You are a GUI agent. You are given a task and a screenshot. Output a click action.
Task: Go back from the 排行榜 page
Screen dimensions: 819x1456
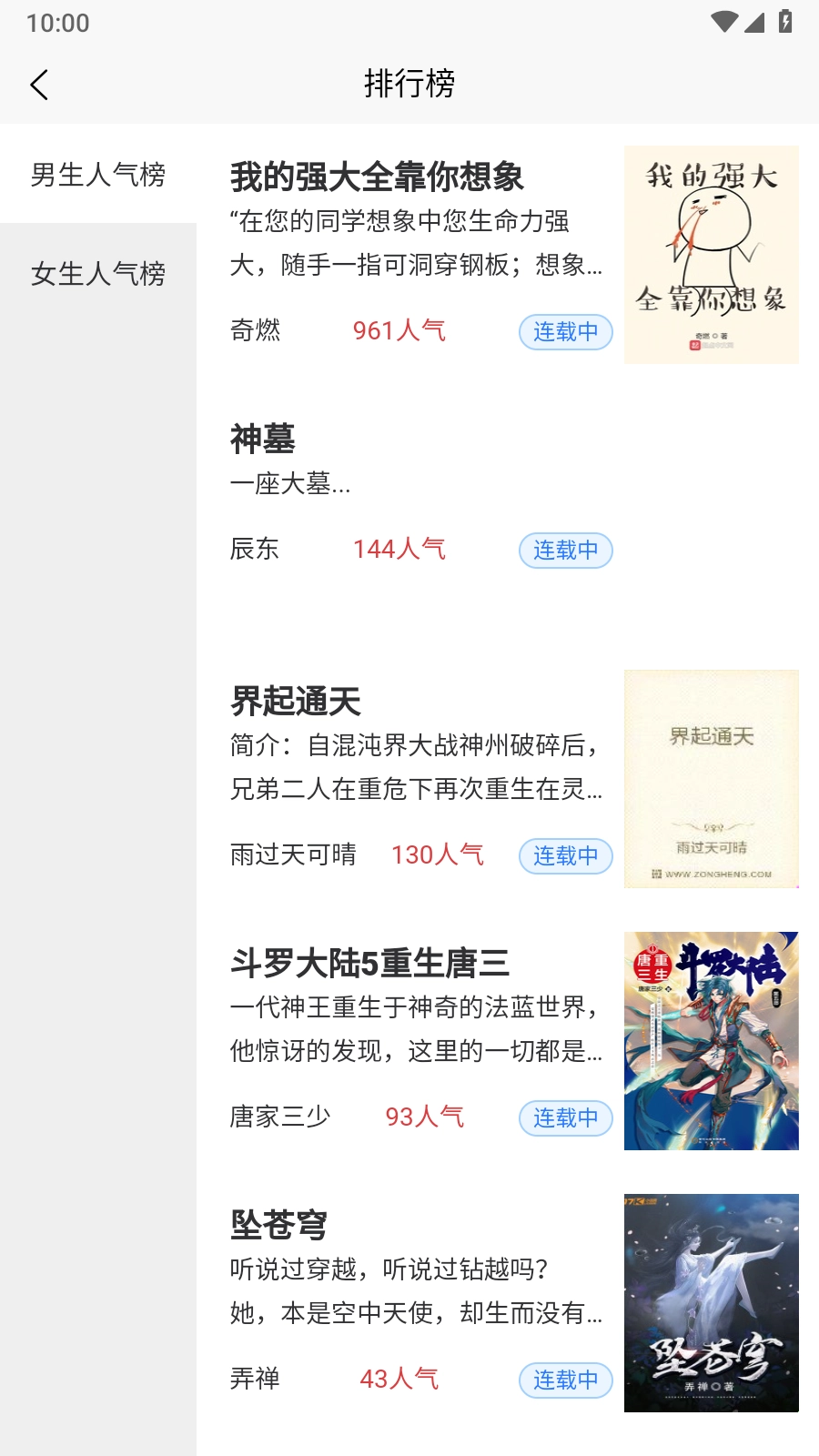pos(39,85)
